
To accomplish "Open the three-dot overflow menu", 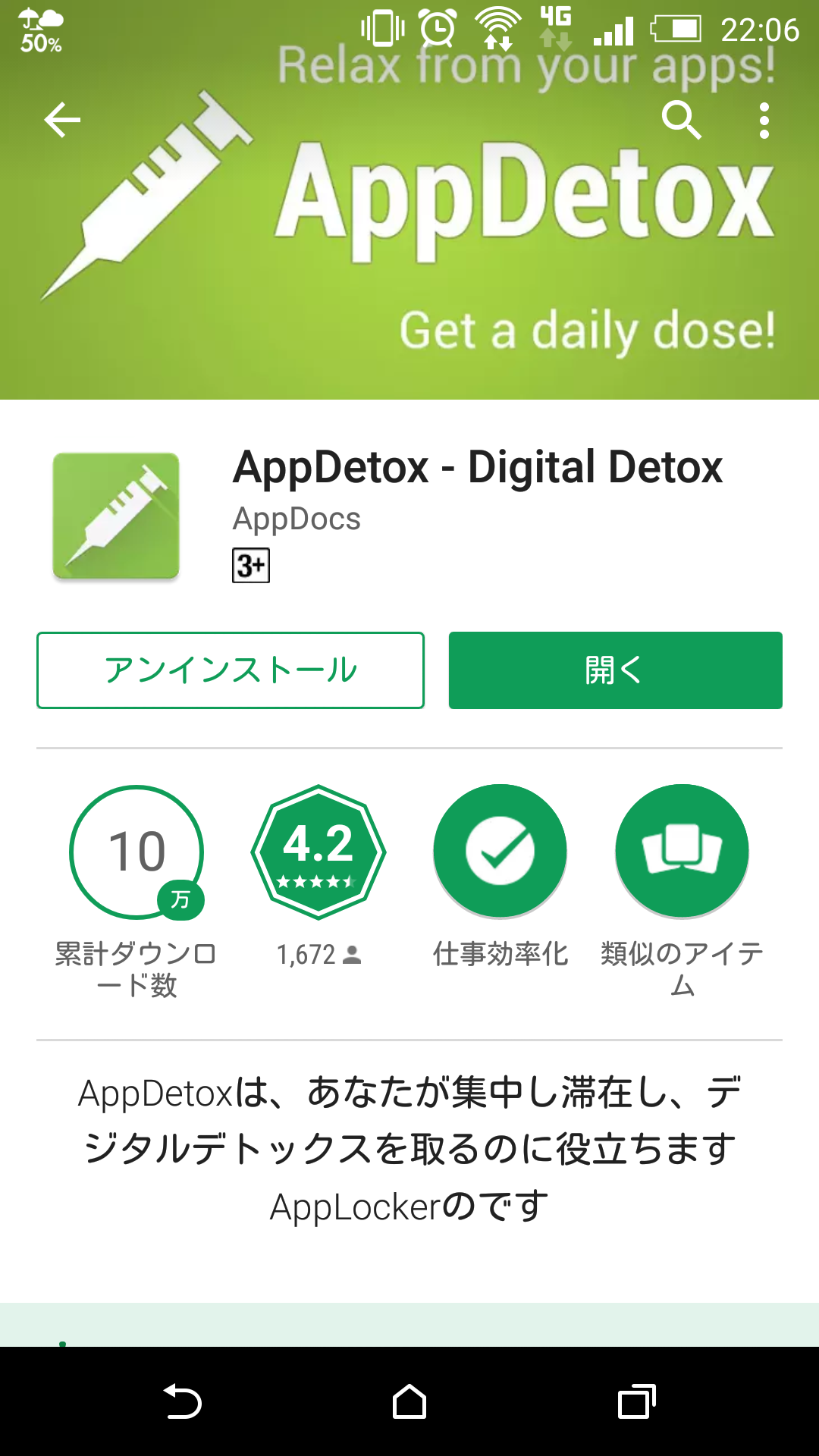I will [764, 121].
